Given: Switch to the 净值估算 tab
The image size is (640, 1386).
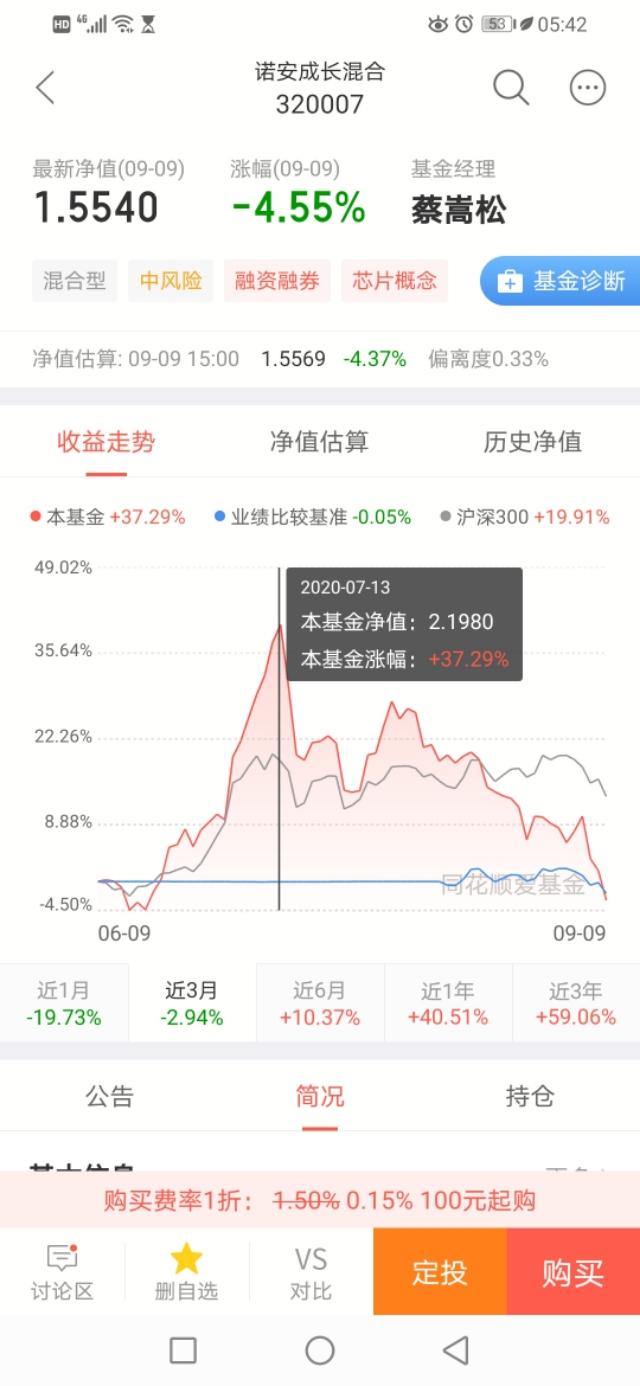Looking at the screenshot, I should point(319,441).
